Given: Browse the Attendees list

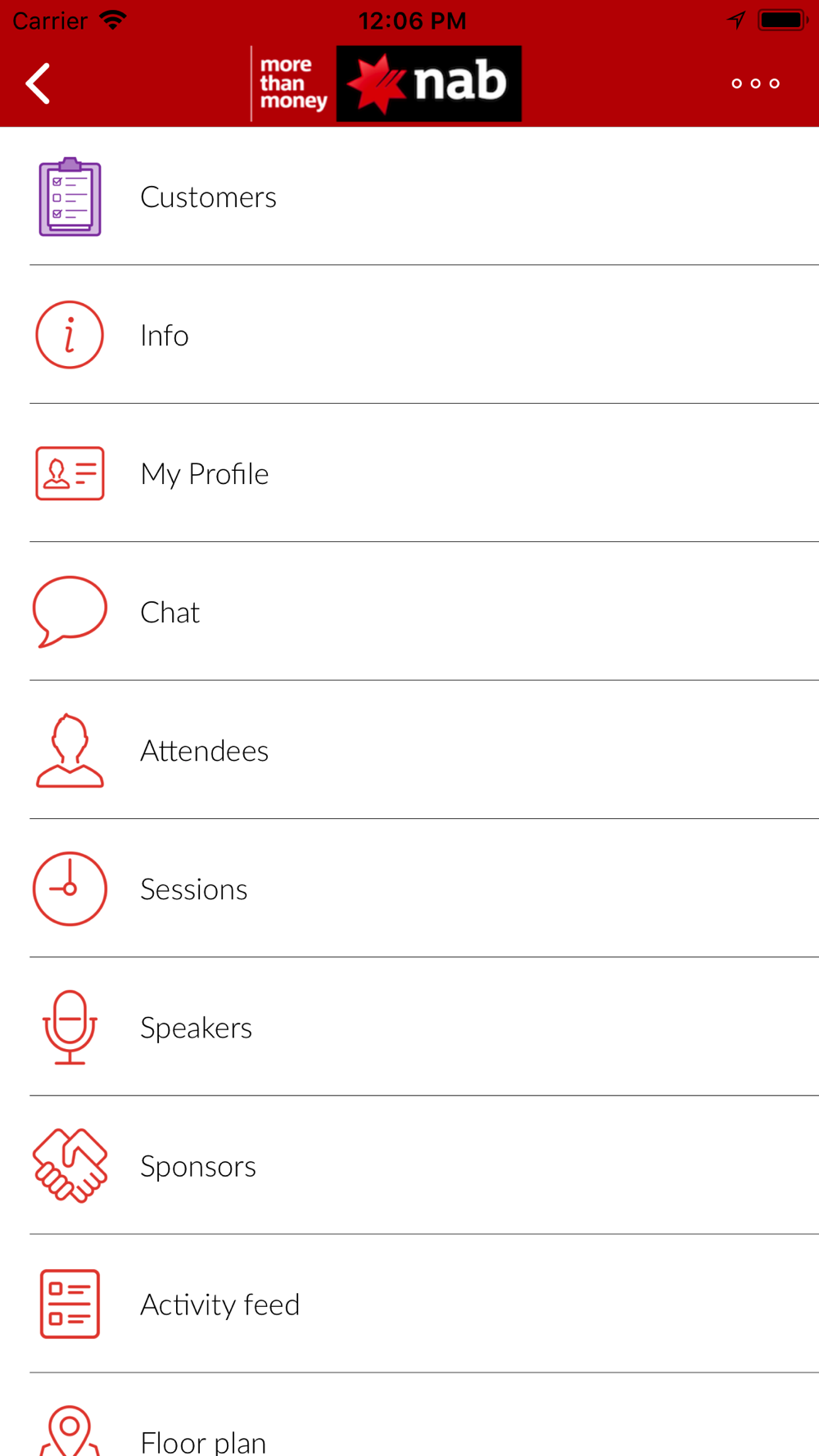Looking at the screenshot, I should tap(409, 750).
